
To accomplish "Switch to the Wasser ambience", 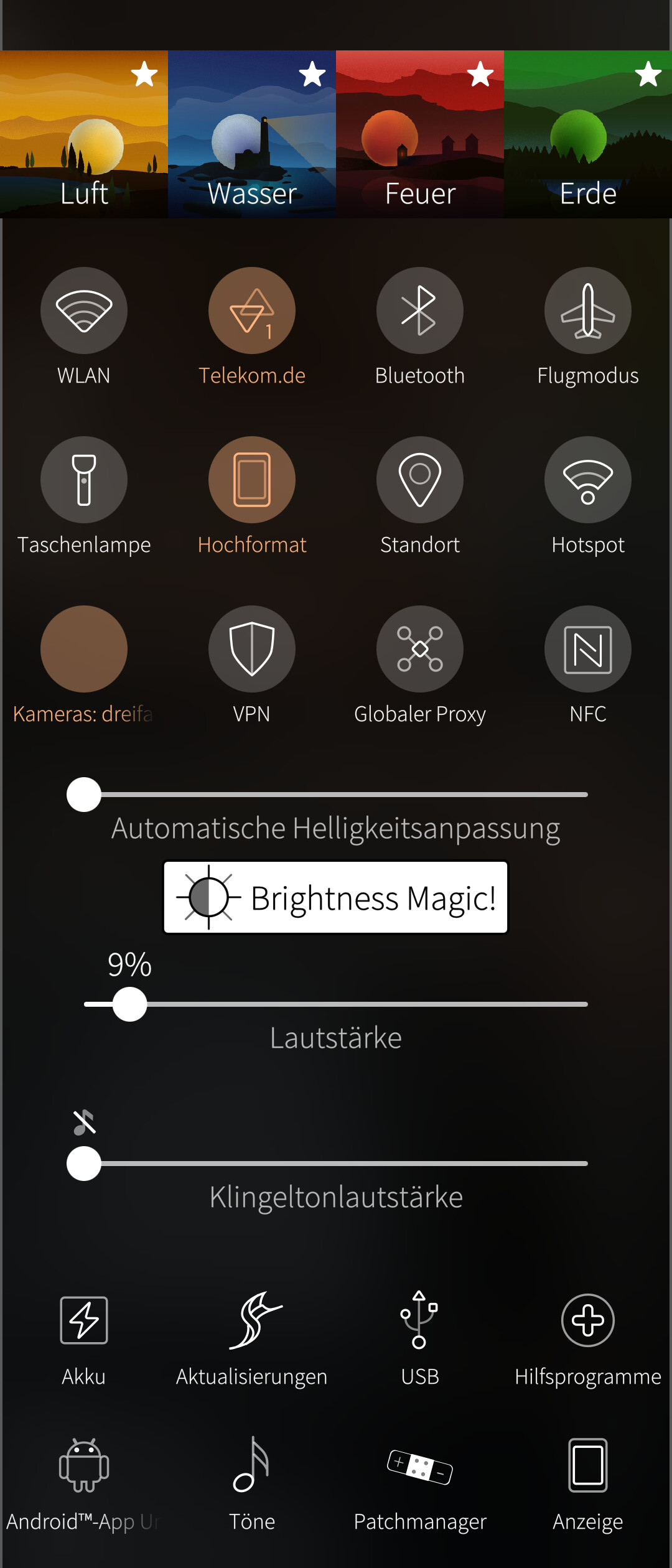I will pyautogui.click(x=252, y=134).
